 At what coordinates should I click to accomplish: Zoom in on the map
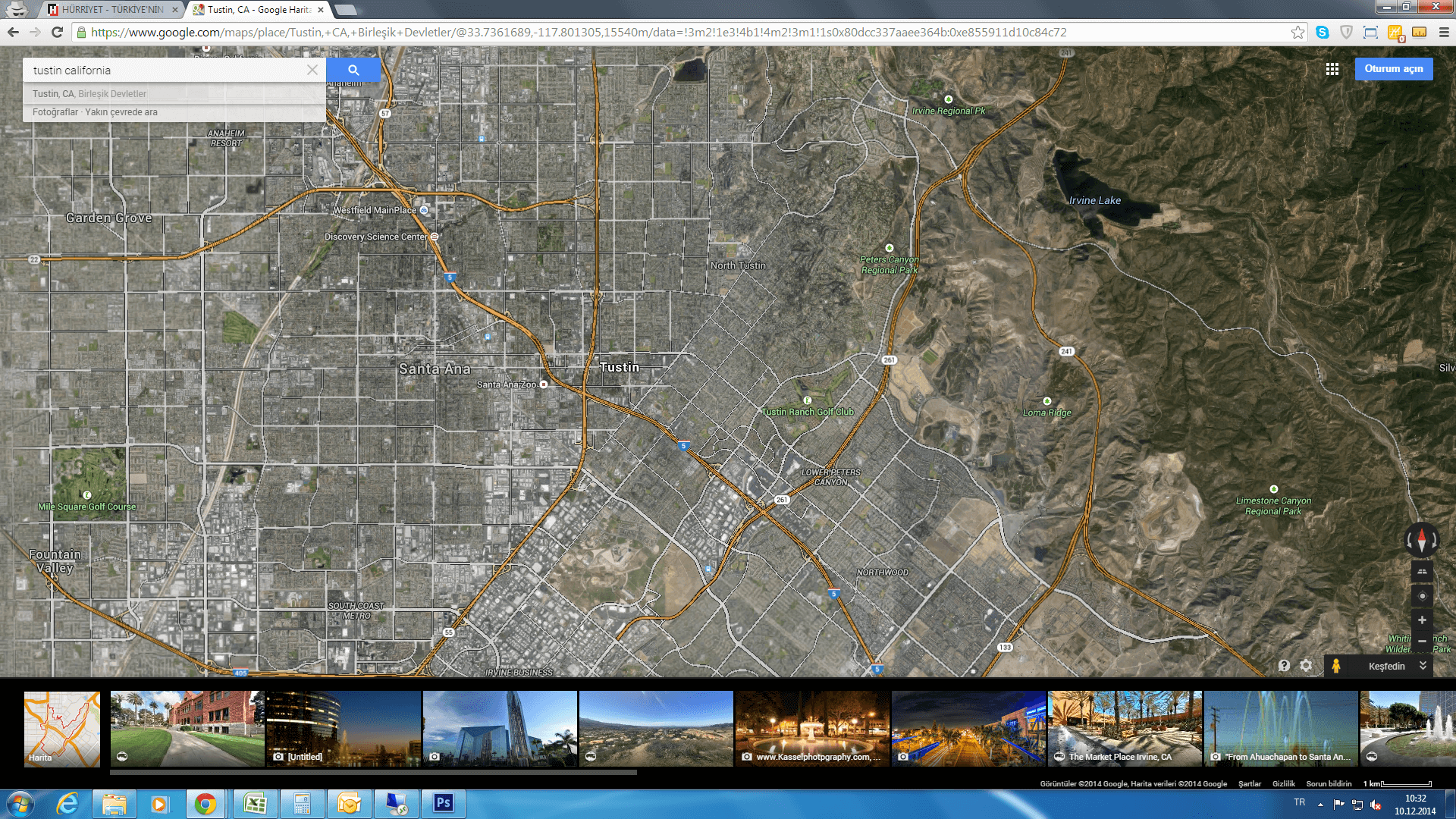[x=1422, y=620]
